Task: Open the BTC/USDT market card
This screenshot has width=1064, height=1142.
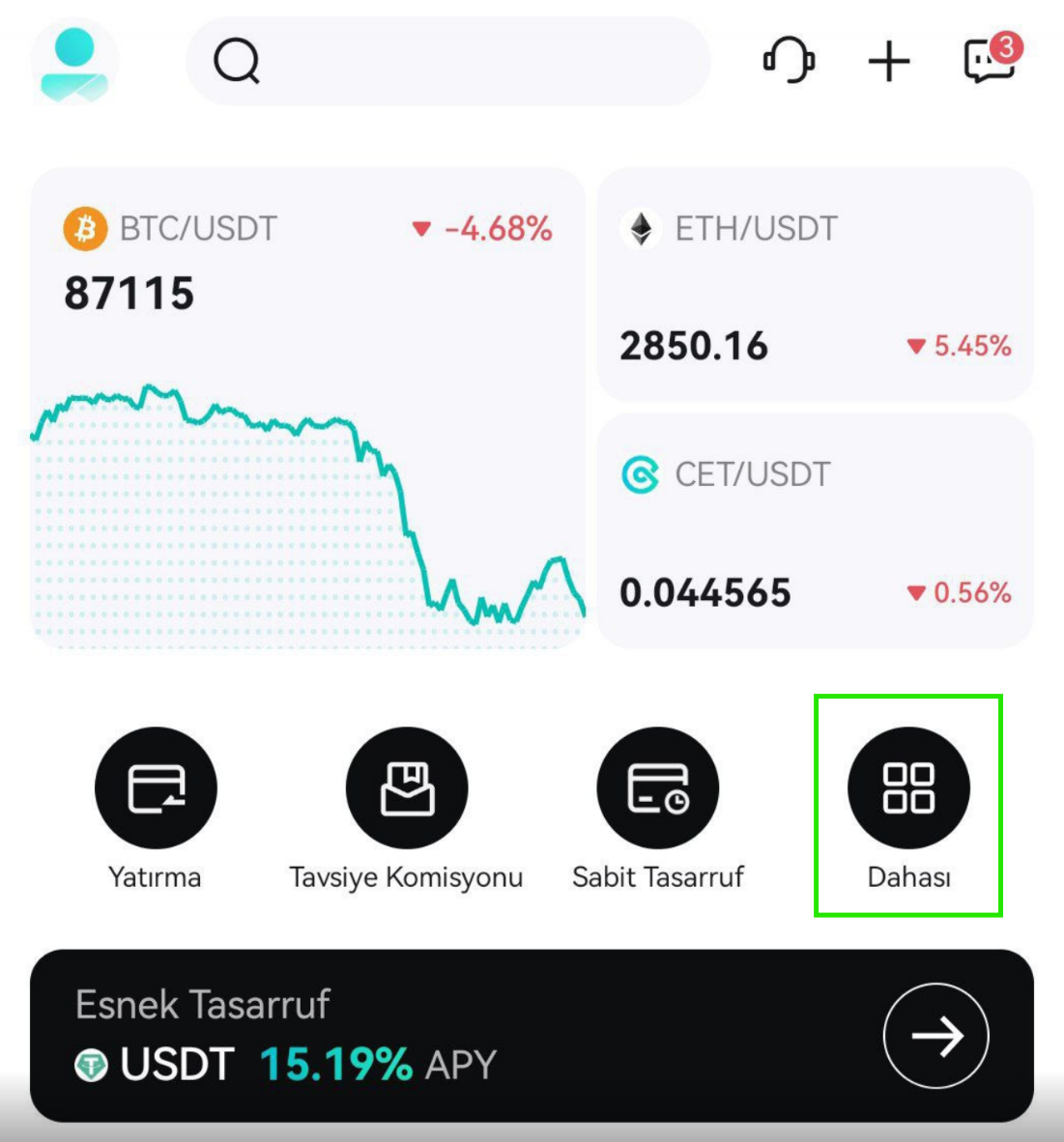Action: pyautogui.click(x=308, y=409)
